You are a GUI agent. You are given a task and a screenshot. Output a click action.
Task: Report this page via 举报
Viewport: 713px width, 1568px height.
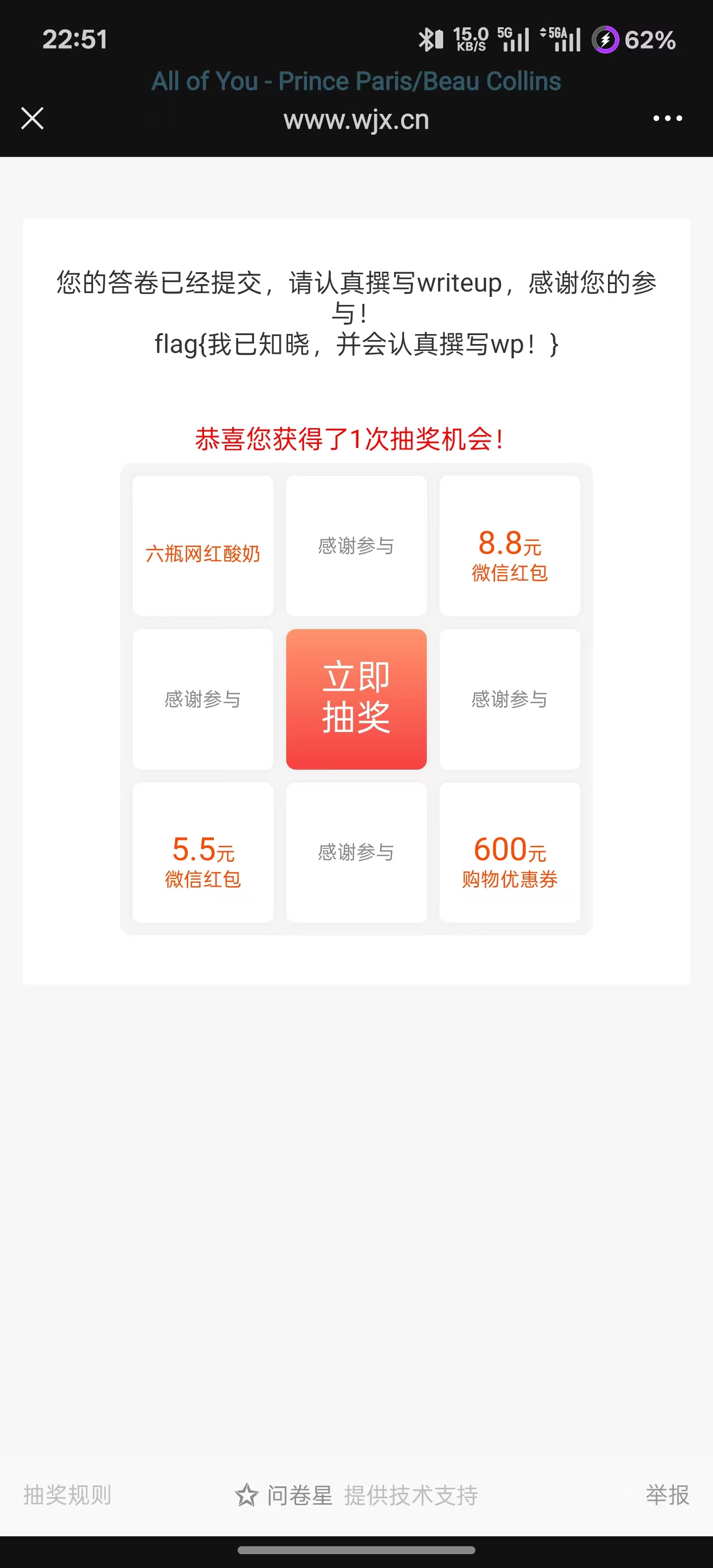(x=667, y=1494)
